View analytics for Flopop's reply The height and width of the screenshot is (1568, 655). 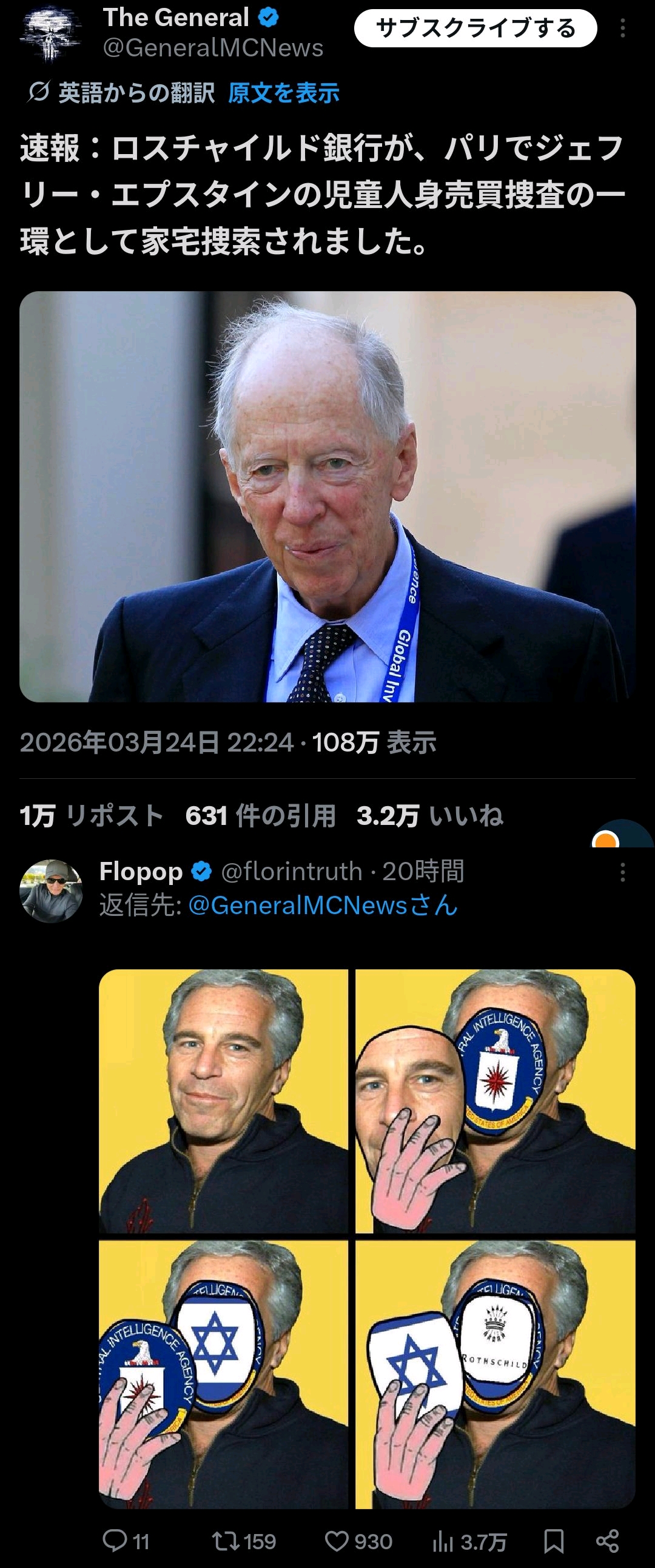point(469,1541)
